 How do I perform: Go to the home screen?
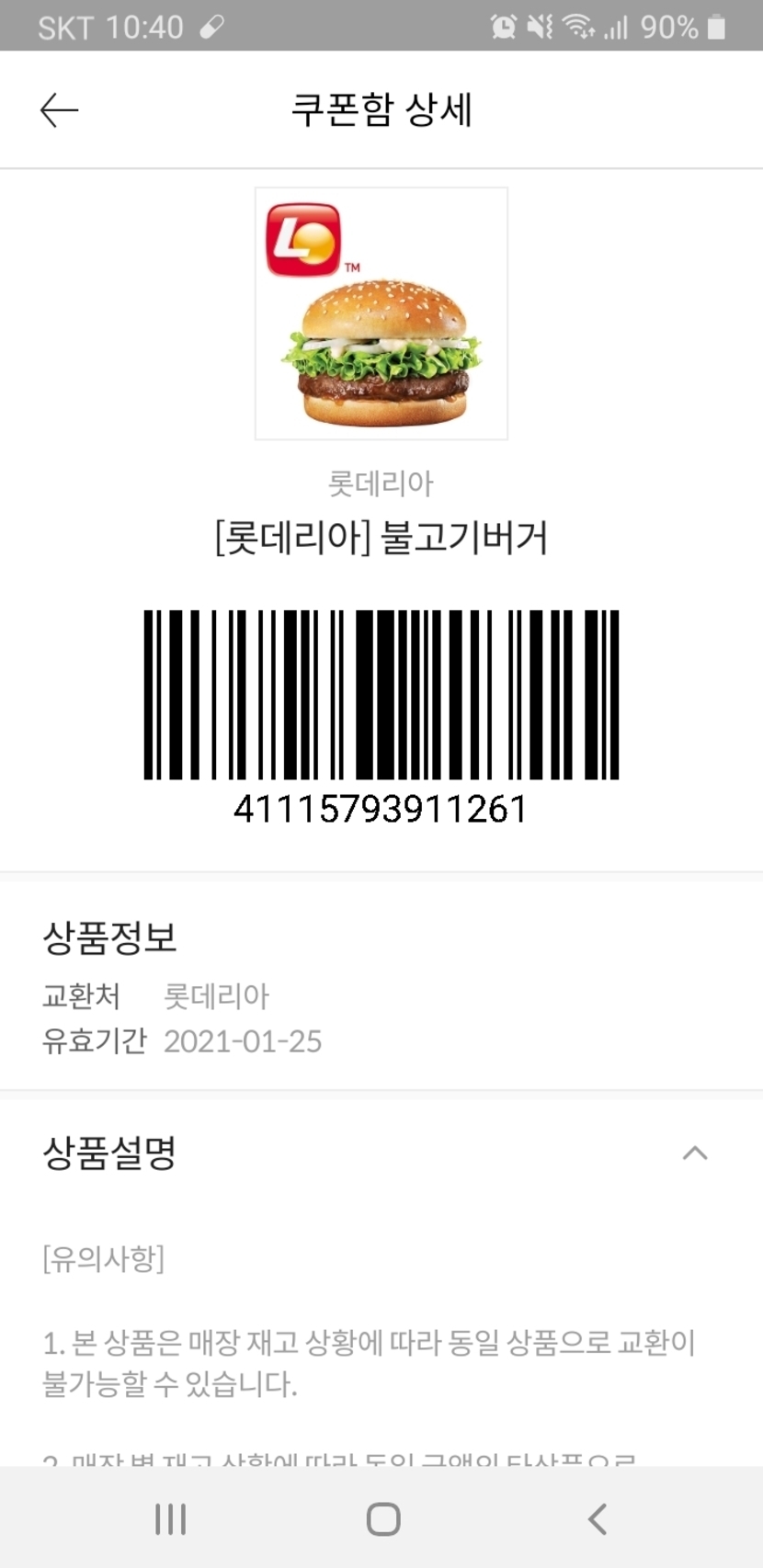pos(382,1518)
